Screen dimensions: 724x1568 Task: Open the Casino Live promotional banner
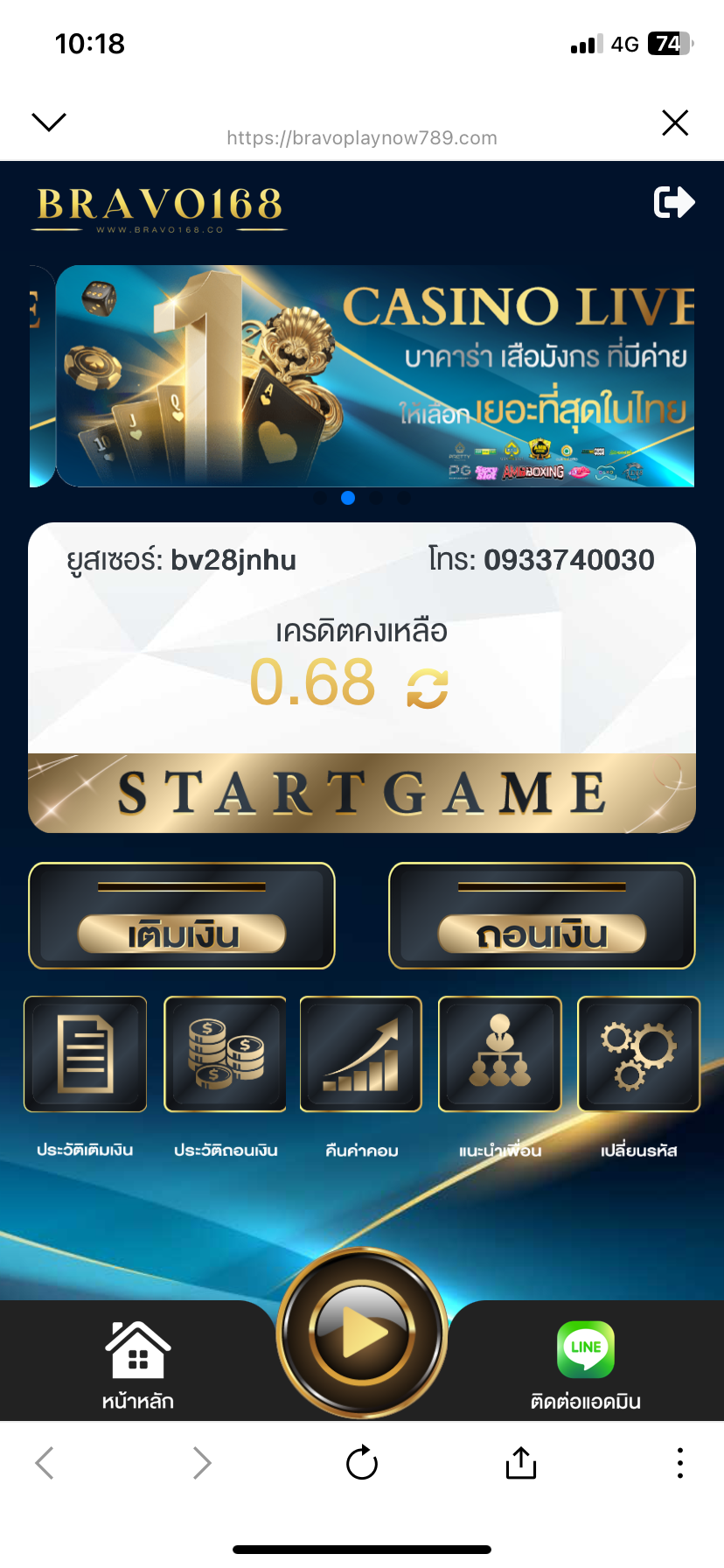[x=374, y=376]
